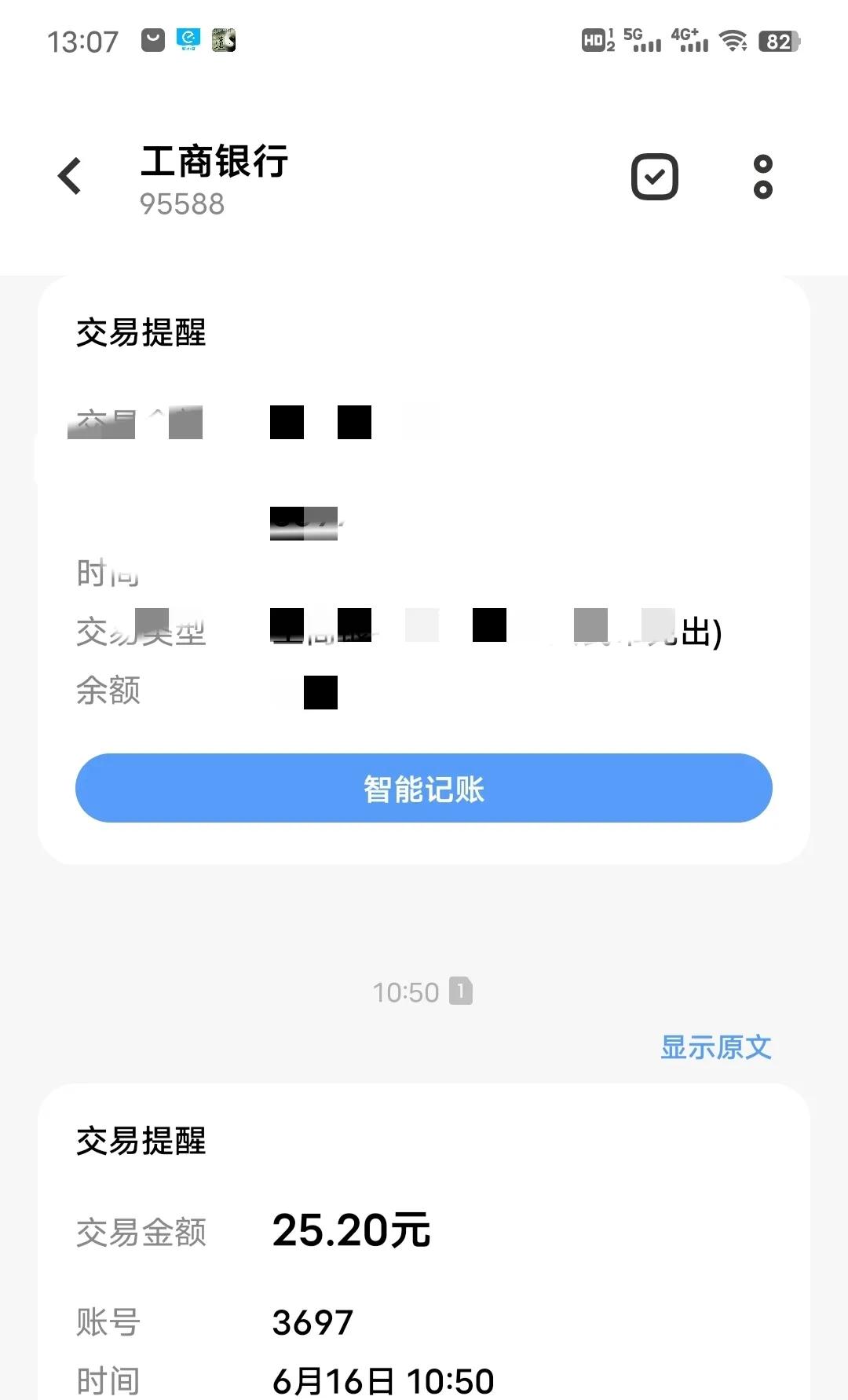848x1400 pixels.
Task: Tap the checkmark icon to select messages
Action: [654, 176]
